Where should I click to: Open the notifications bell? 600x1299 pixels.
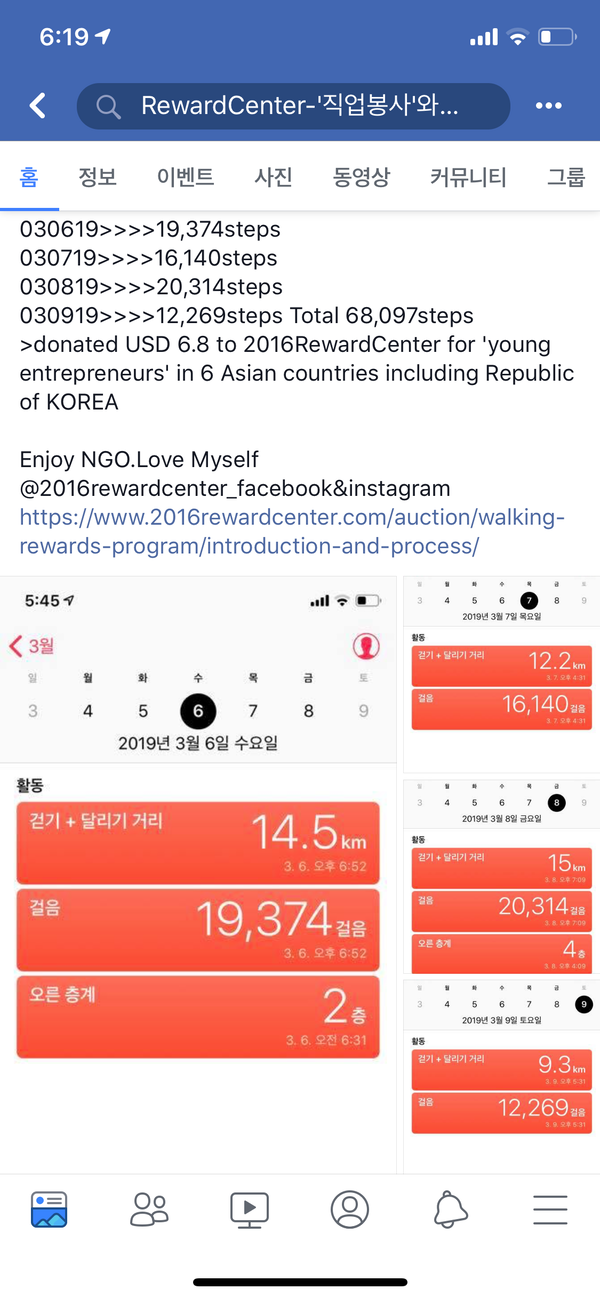pos(451,1210)
